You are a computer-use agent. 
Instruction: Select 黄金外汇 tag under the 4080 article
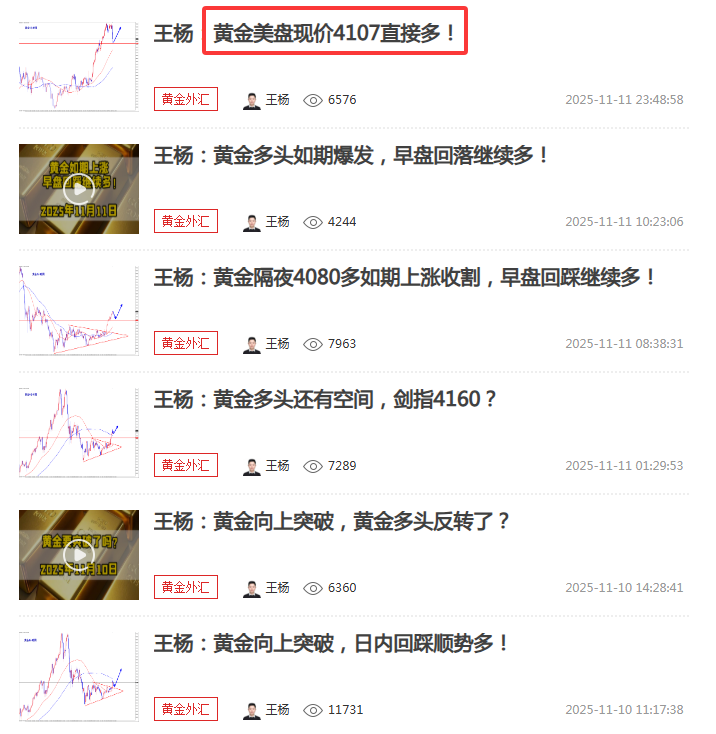tap(185, 343)
